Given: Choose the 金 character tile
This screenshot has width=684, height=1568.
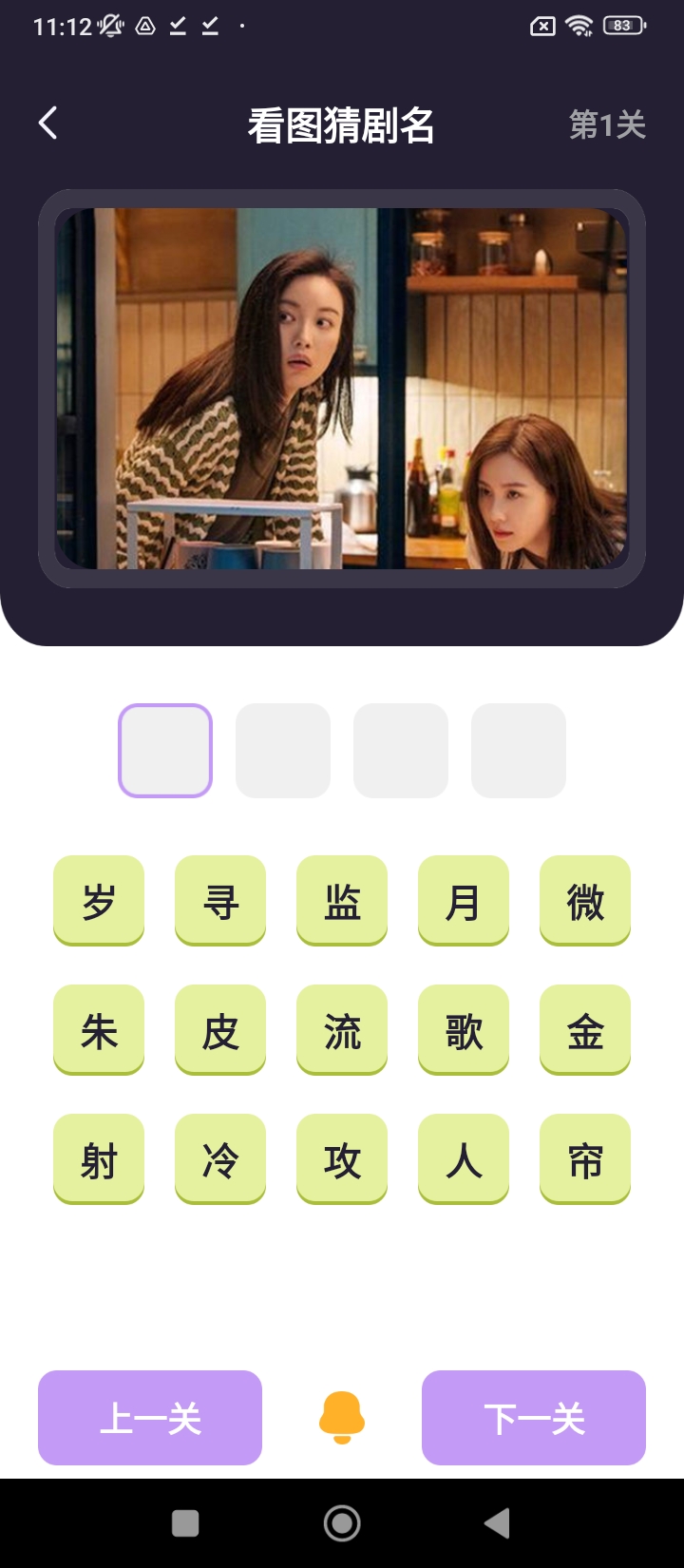Looking at the screenshot, I should click(x=585, y=1029).
